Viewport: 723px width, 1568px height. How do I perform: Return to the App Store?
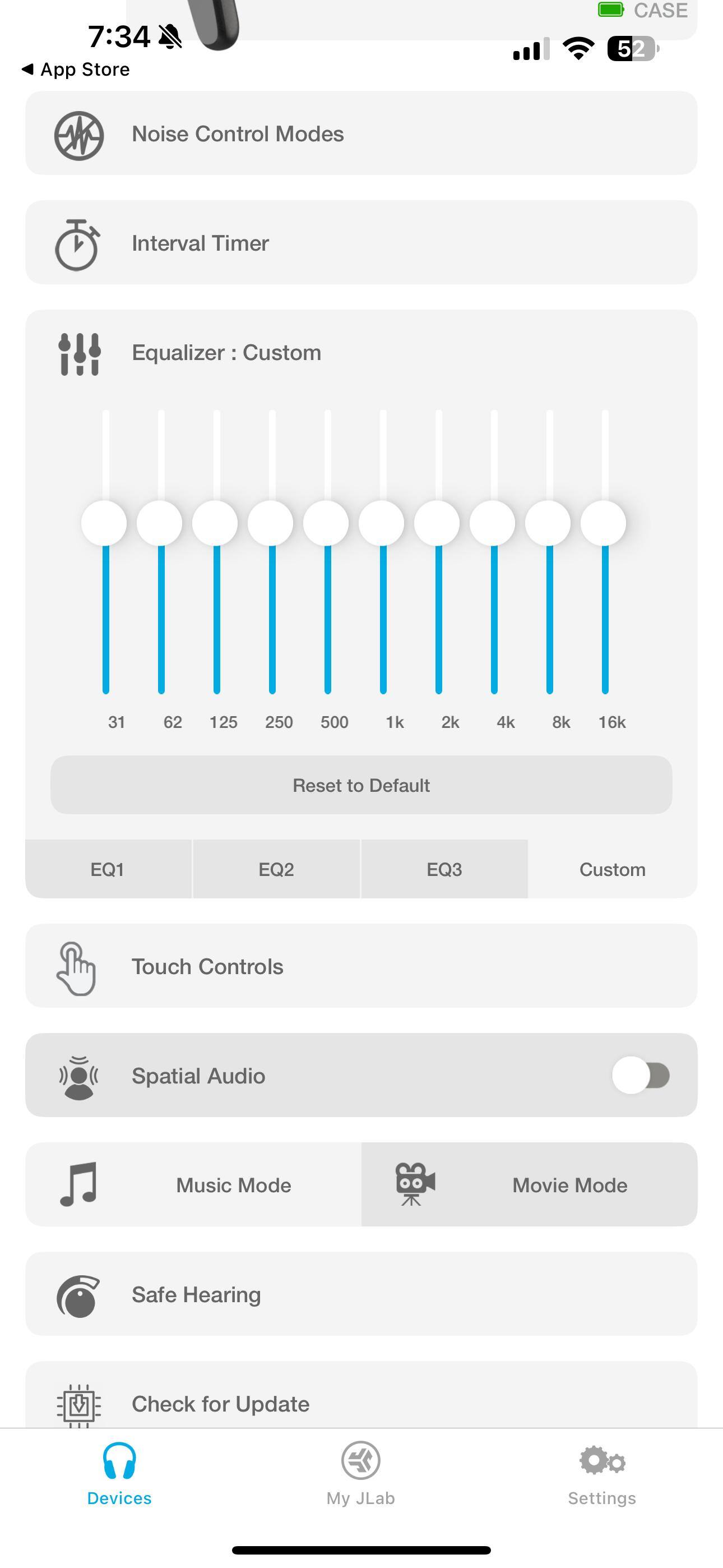[76, 70]
